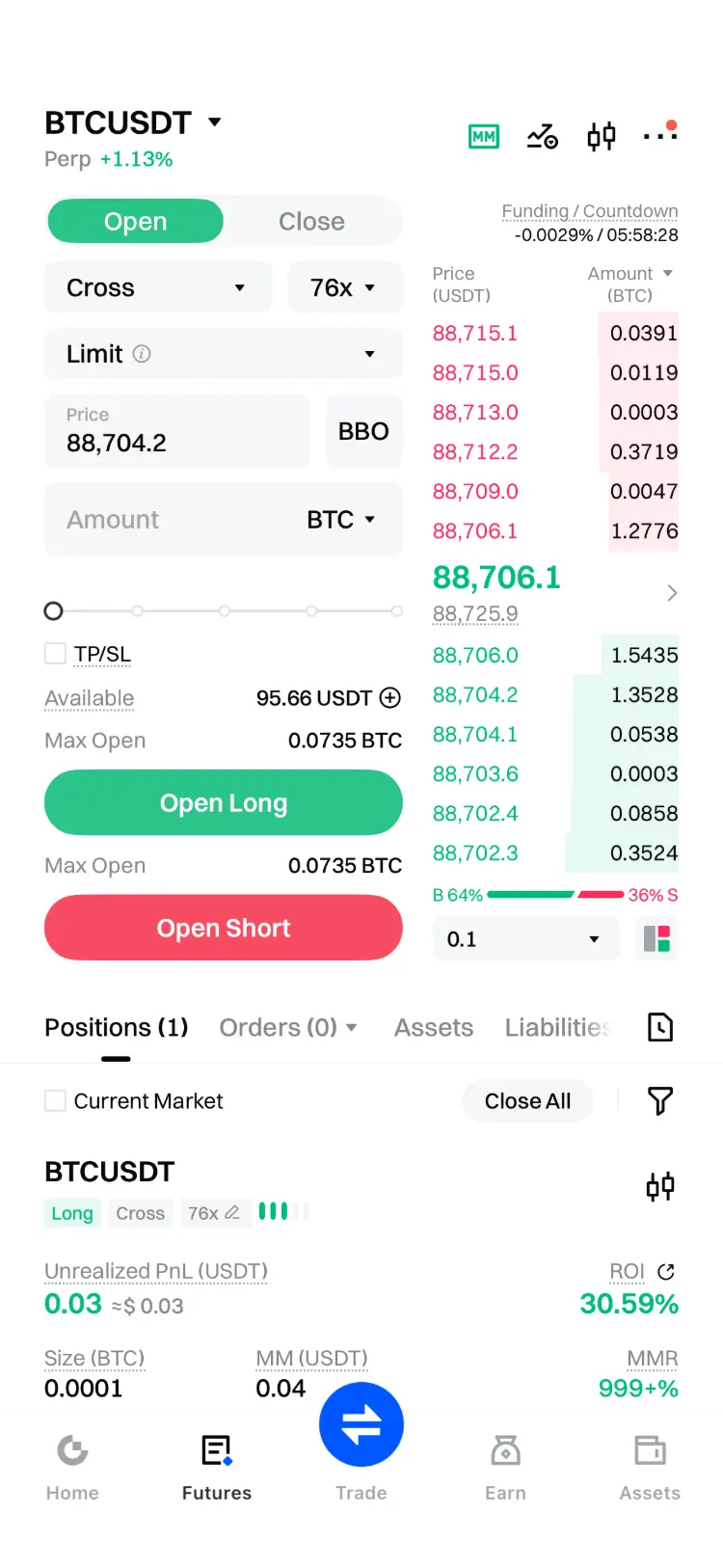Viewport: 723px width, 1568px height.
Task: Select the BBO price button
Action: tap(363, 431)
